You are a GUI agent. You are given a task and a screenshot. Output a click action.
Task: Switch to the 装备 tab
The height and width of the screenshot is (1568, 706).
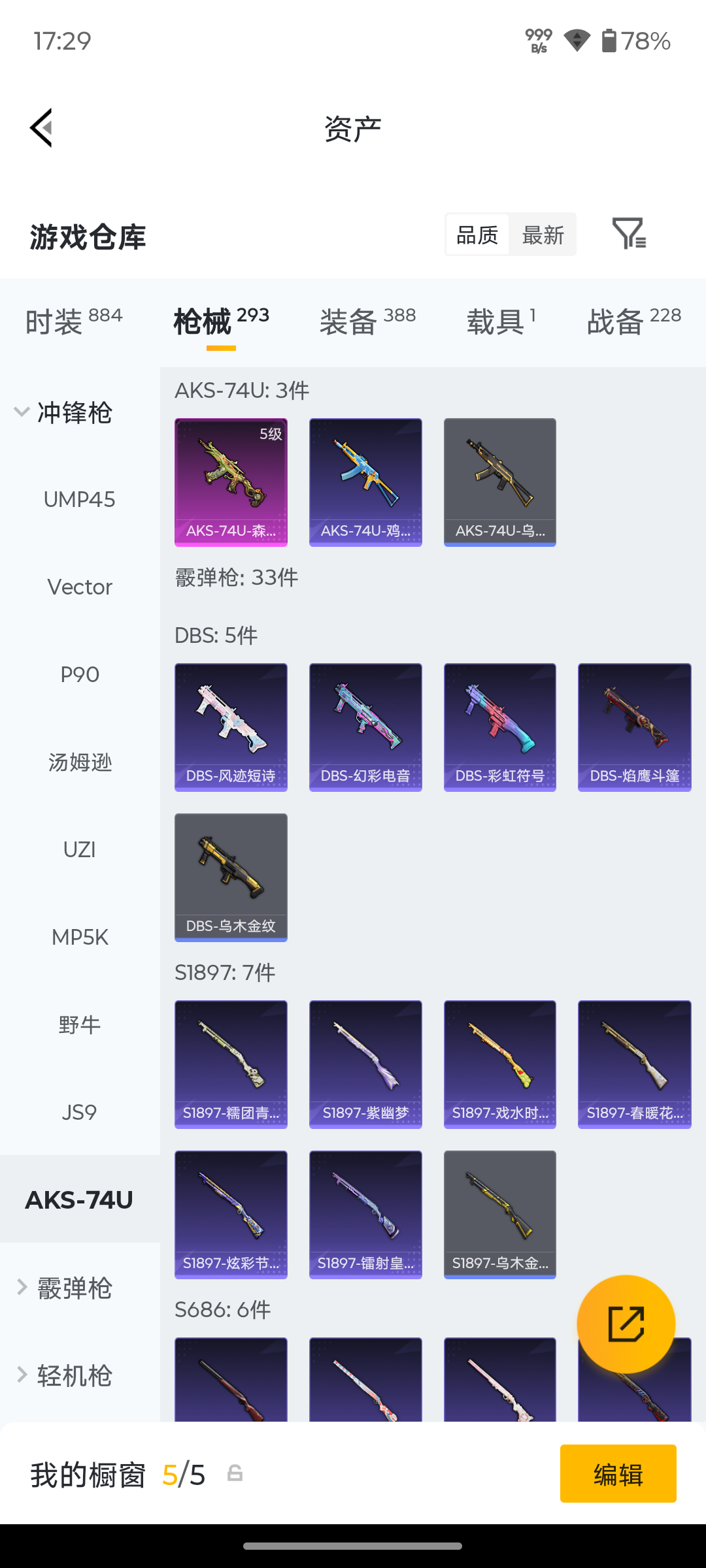[x=367, y=321]
